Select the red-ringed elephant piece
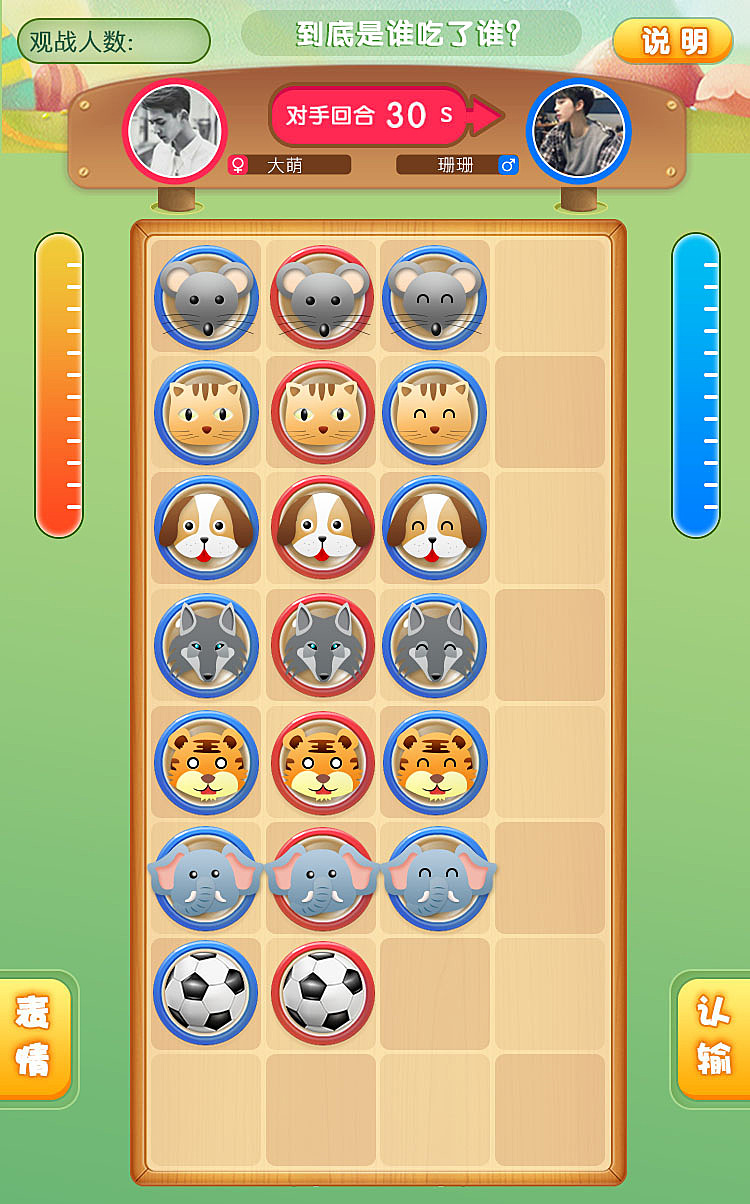The height and width of the screenshot is (1204, 750). 322,879
